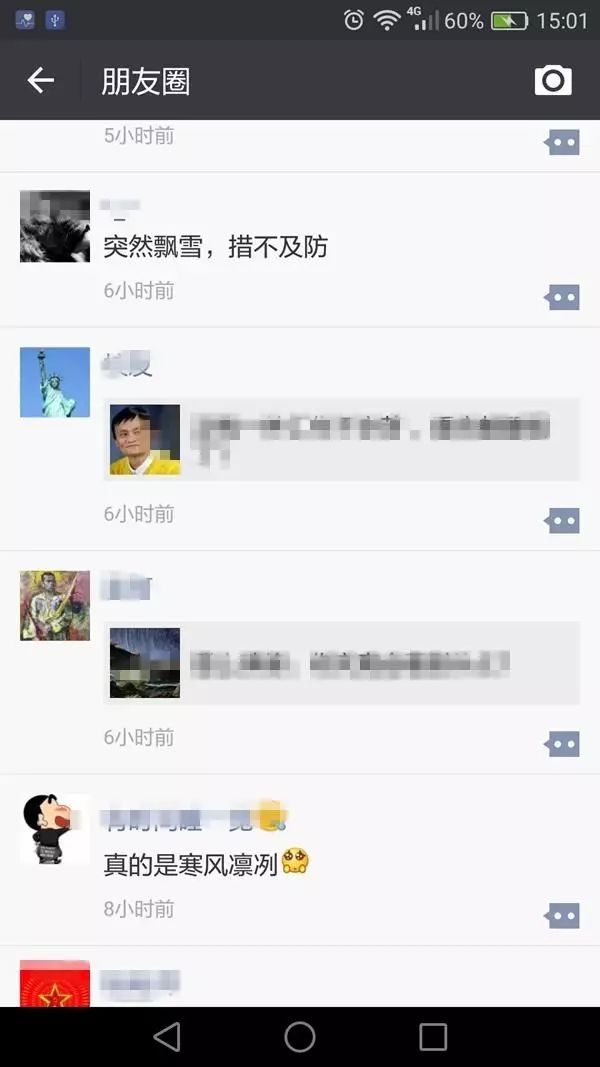Open profile of the painted figure avatar
The image size is (600, 1067).
[55, 605]
